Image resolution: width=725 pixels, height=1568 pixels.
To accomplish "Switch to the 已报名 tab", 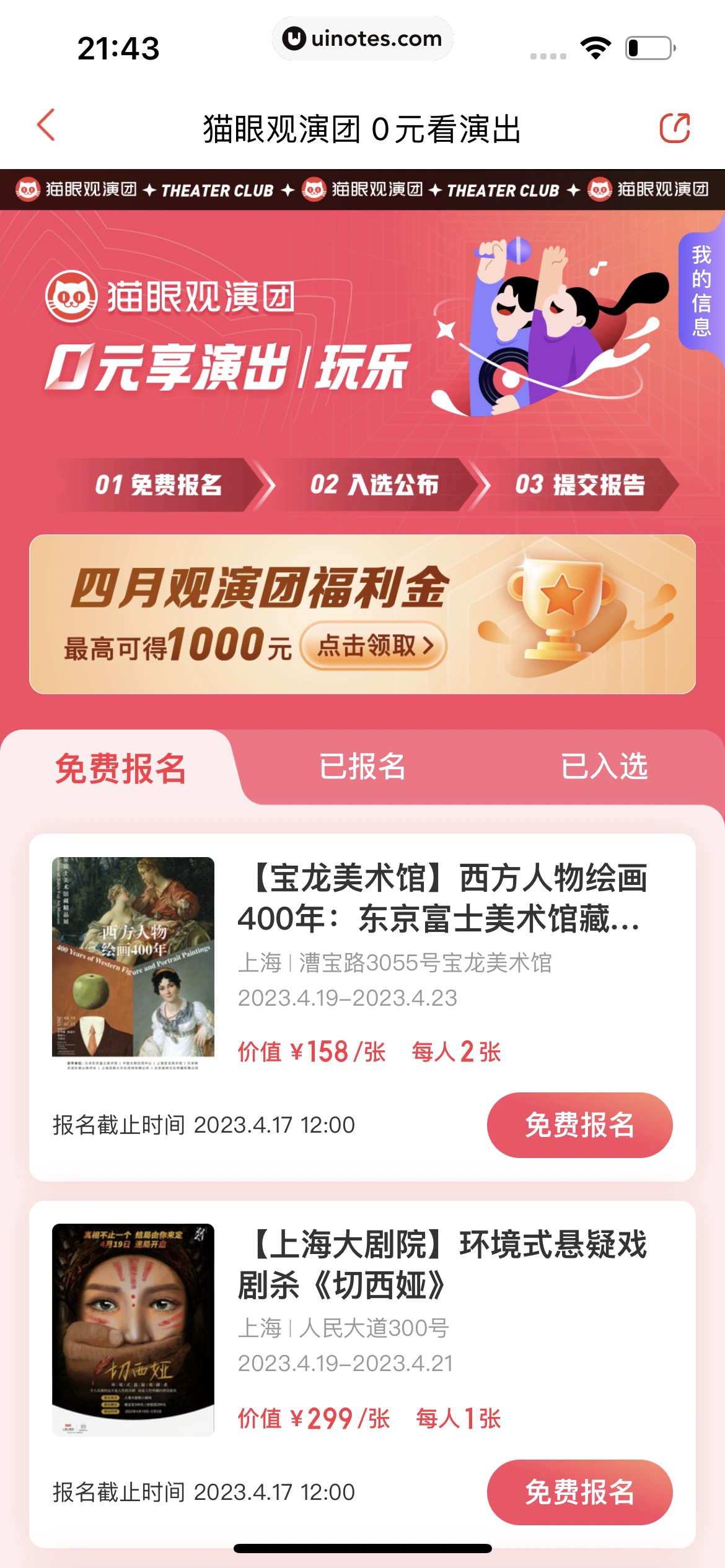I will (x=362, y=767).
